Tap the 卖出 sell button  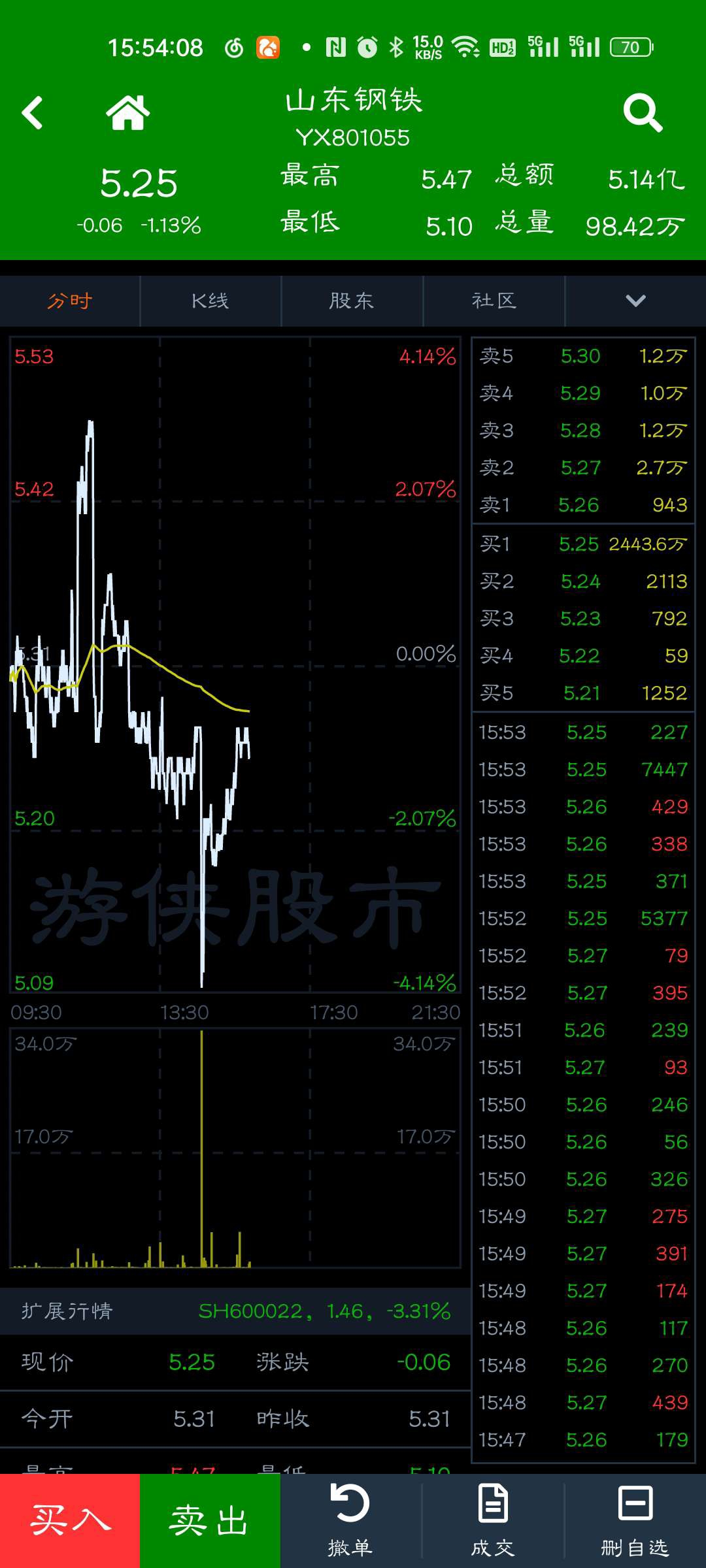(210, 1521)
